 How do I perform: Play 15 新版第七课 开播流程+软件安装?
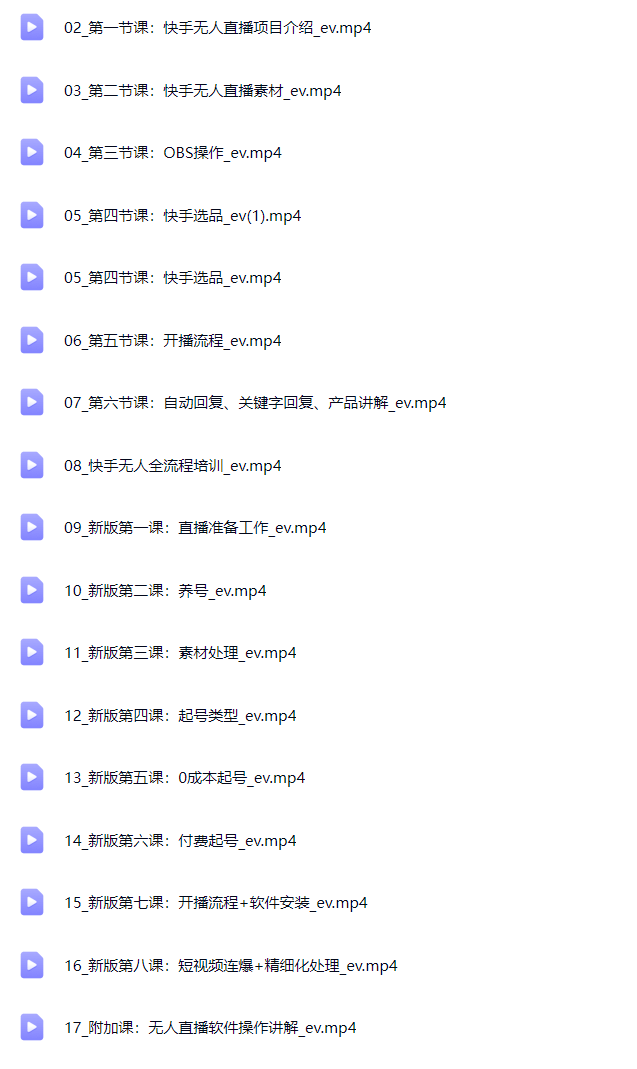[215, 903]
